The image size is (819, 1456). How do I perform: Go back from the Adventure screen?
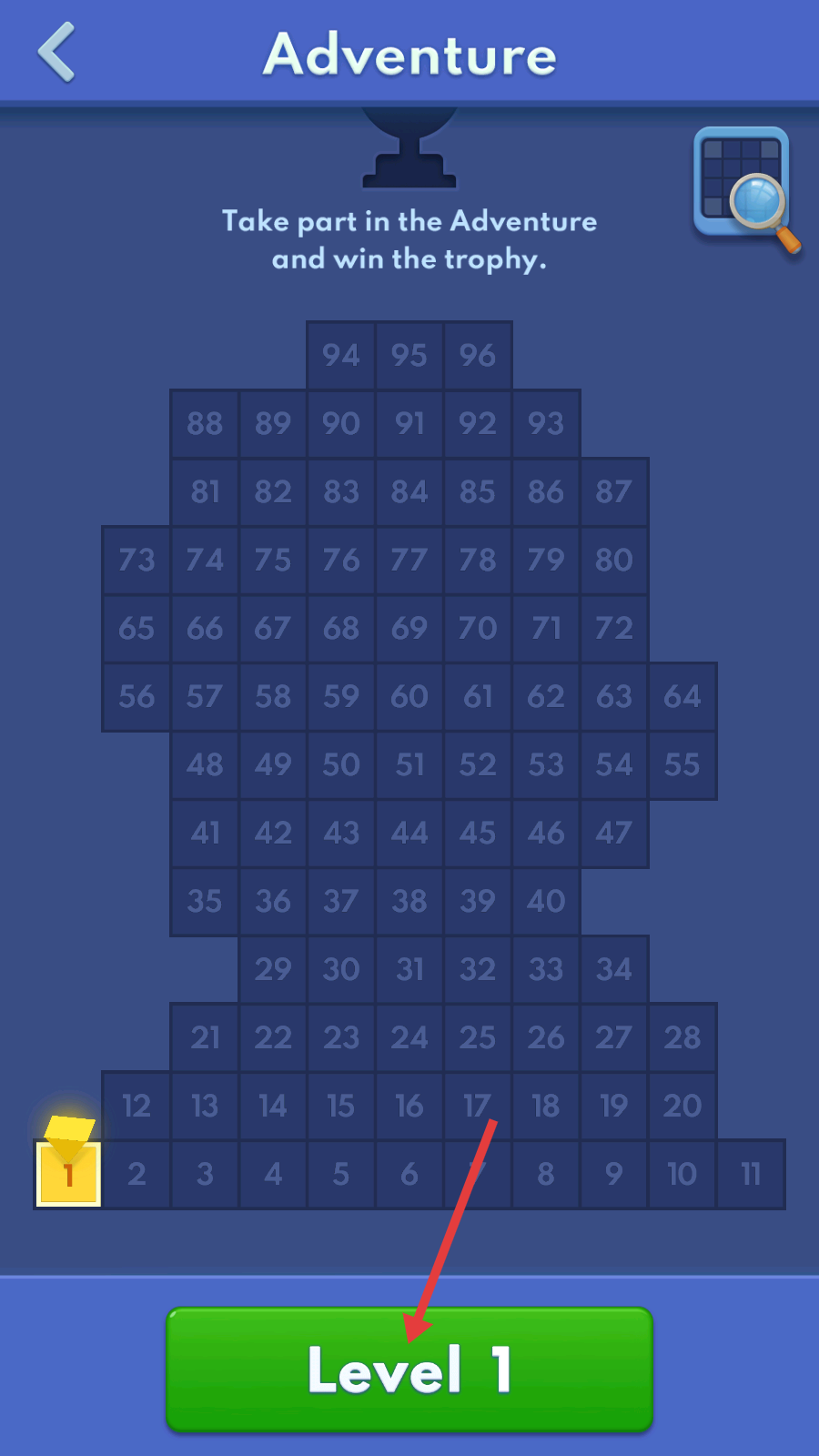[56, 53]
